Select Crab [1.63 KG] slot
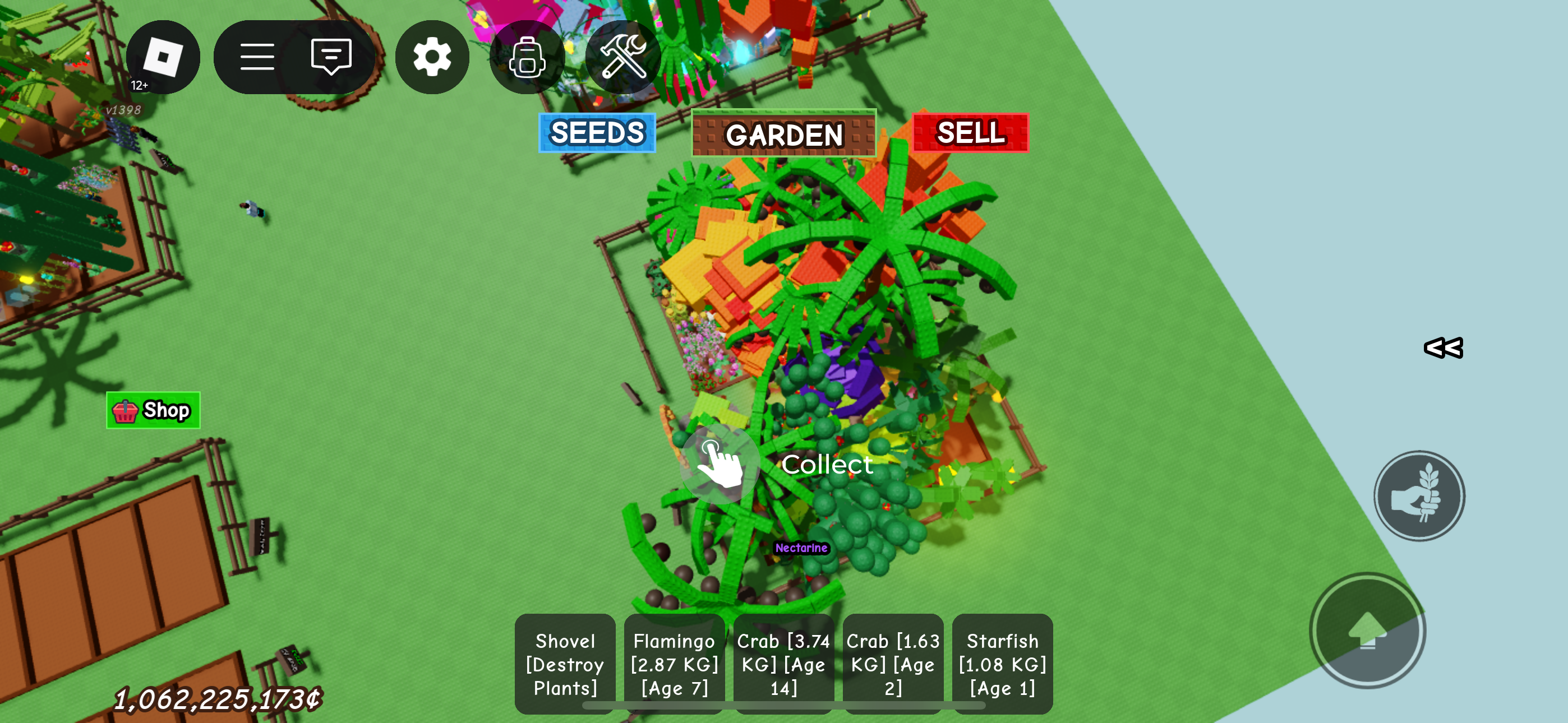The width and height of the screenshot is (1568, 723). coord(892,664)
